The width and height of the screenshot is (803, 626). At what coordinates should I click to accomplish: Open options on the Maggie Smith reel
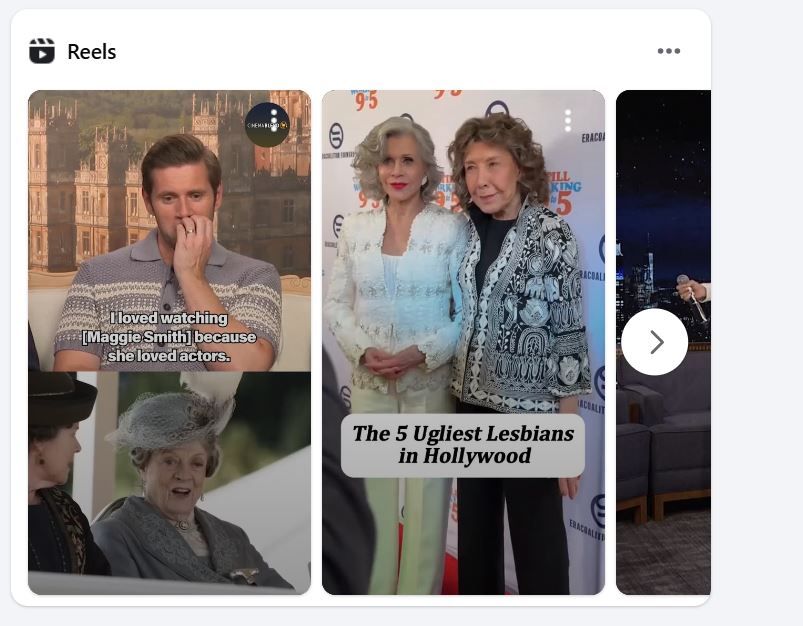(273, 118)
